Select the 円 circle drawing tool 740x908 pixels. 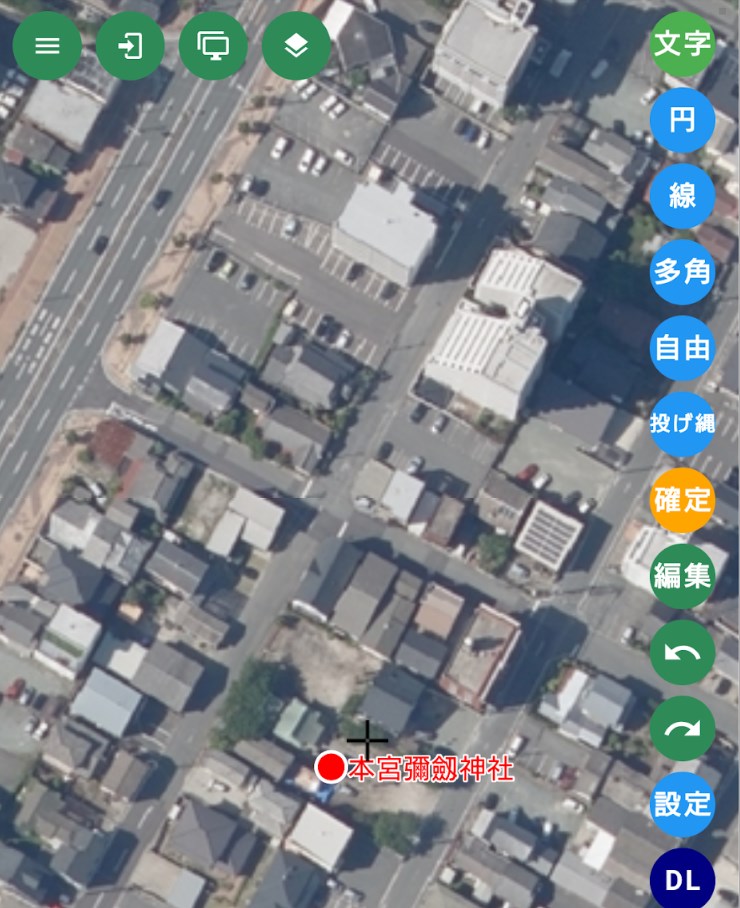point(682,120)
